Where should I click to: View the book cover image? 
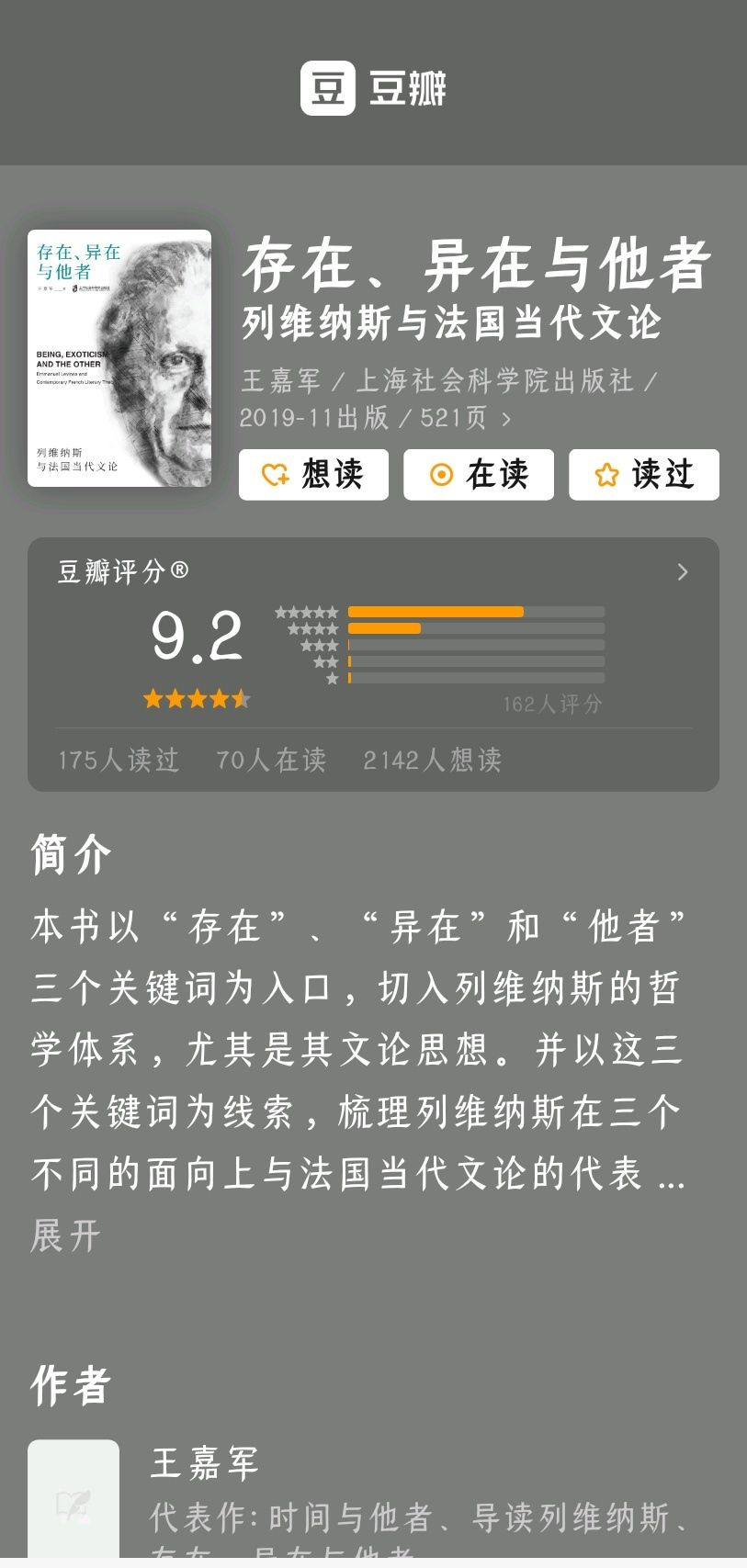(119, 358)
